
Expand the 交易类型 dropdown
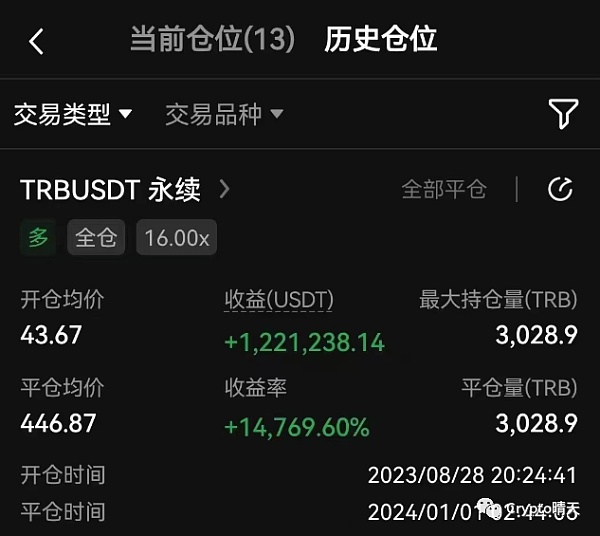[x=73, y=114]
